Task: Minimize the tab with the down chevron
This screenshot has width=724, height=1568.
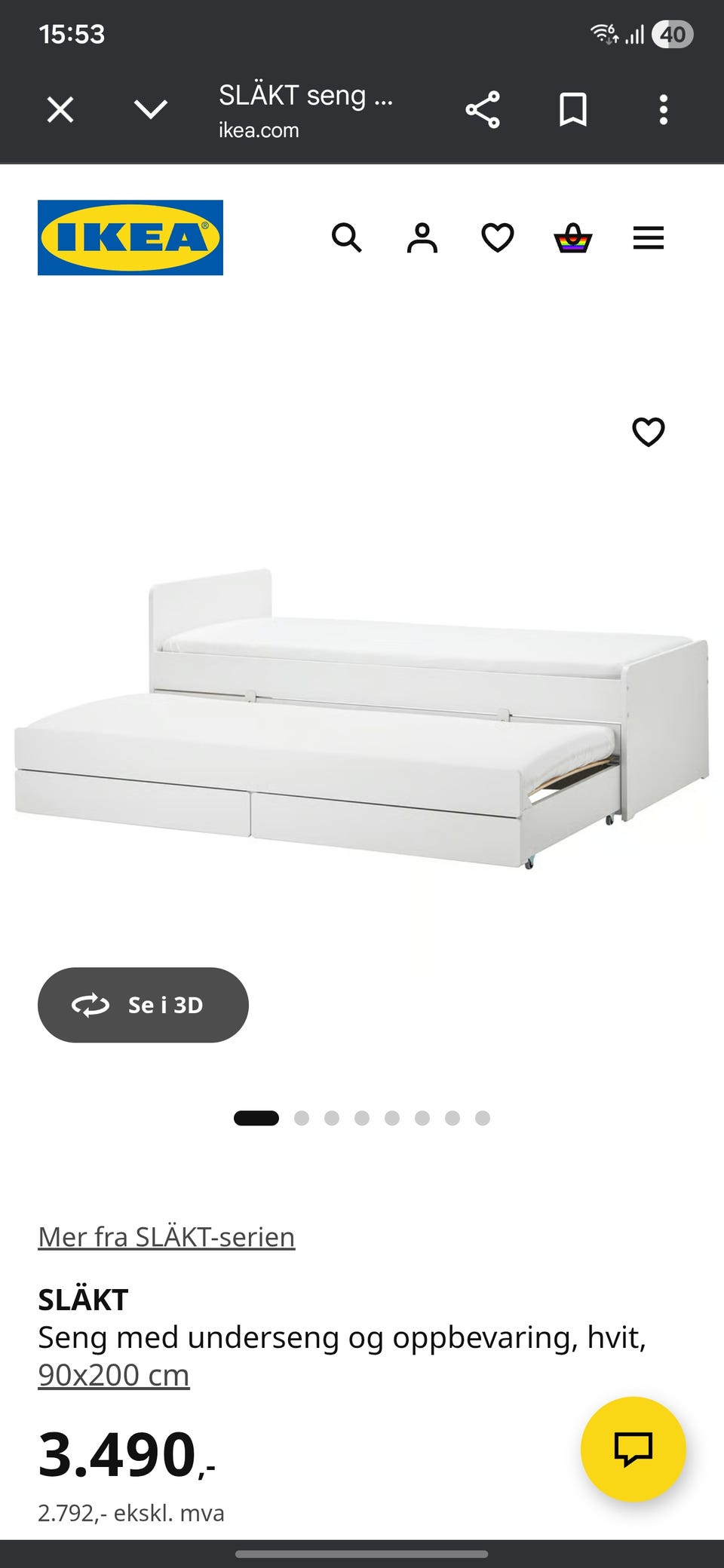Action: [151, 110]
